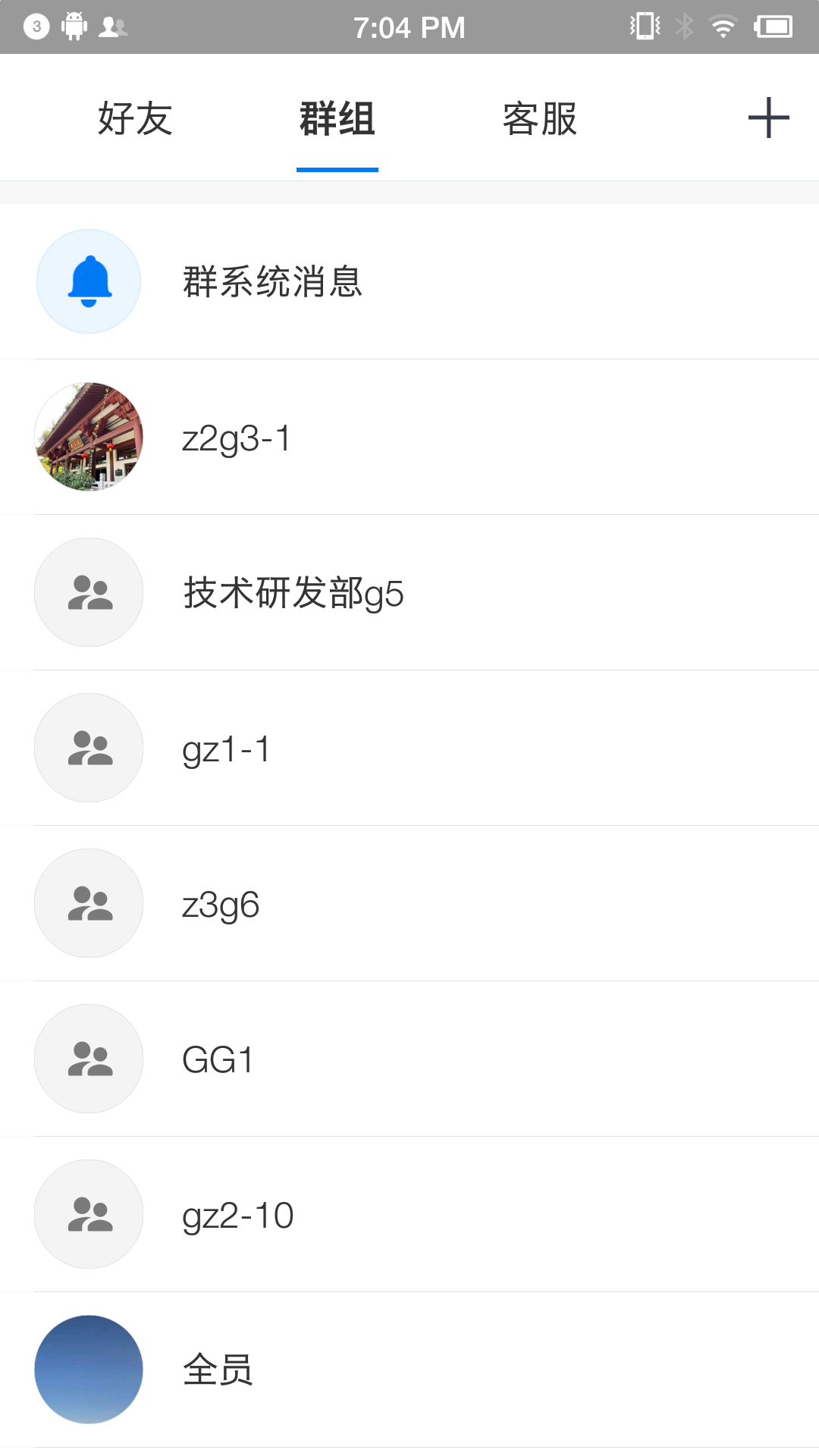819x1456 pixels.
Task: Click the plus icon to add a group
Action: 767,118
